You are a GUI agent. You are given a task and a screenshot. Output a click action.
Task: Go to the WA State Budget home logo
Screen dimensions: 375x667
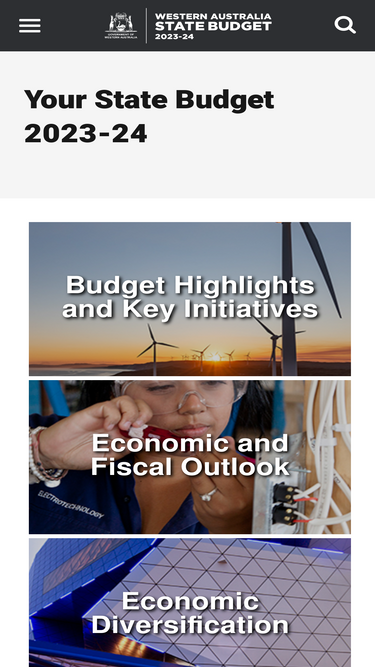188,26
